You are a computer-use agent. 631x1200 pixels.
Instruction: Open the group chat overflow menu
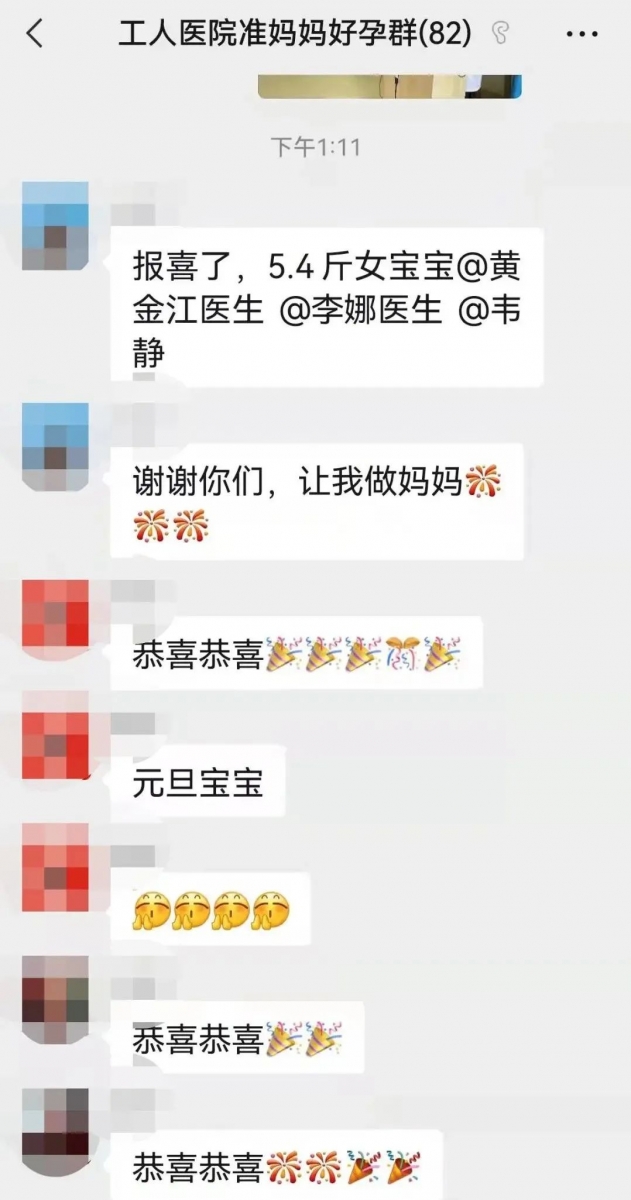click(x=582, y=34)
